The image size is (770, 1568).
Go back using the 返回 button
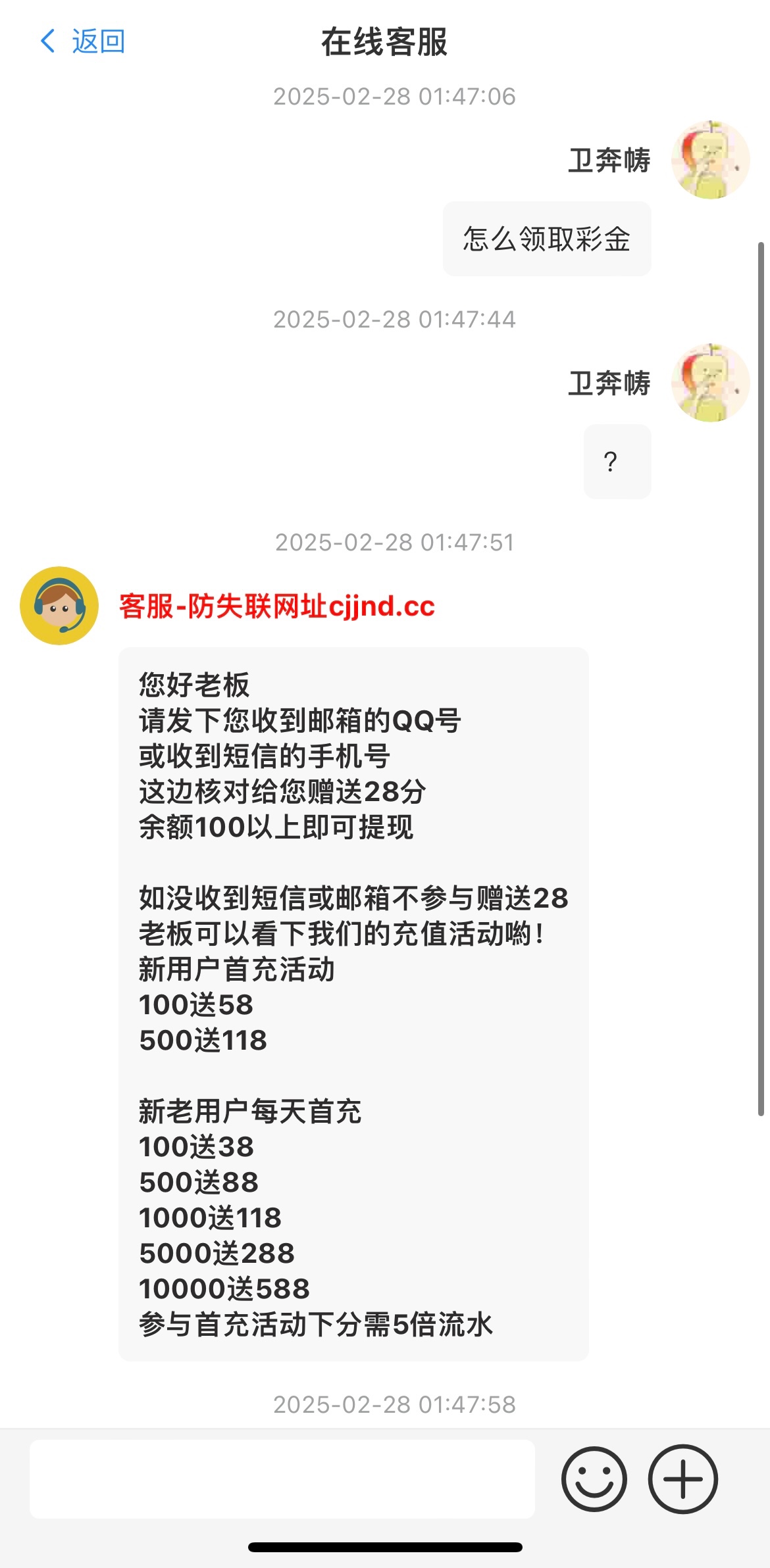pos(83,41)
